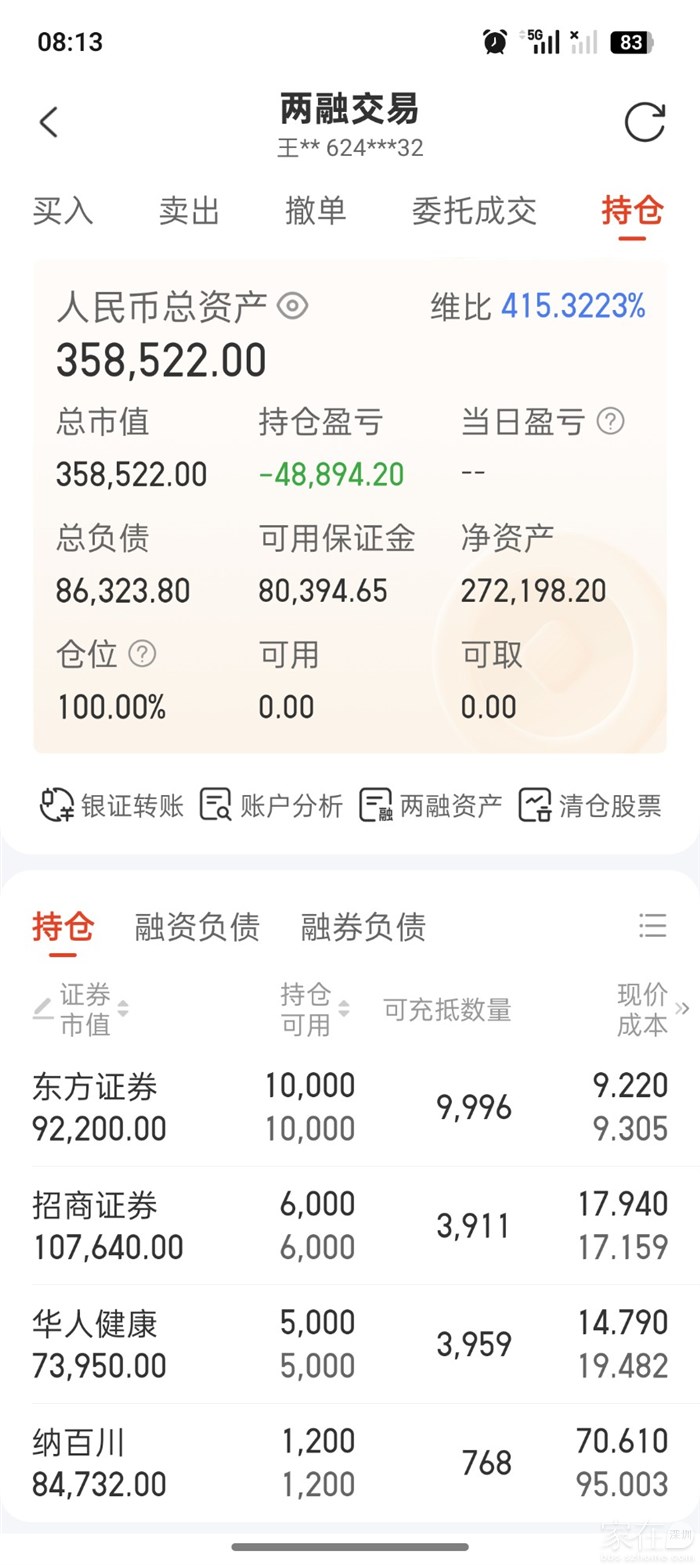Hide total assets with the eye icon
700x1565 pixels.
pos(292,306)
